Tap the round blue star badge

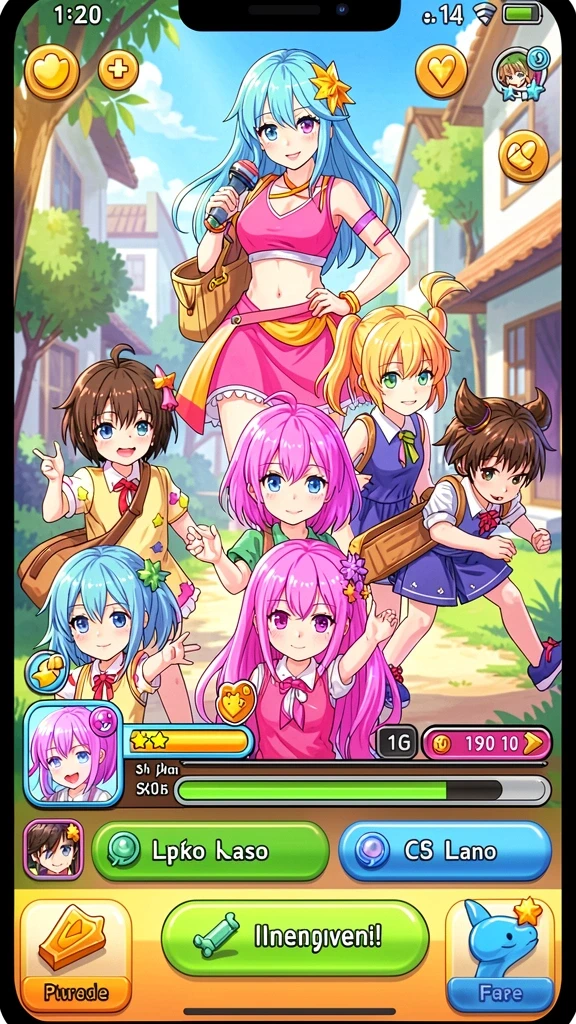click(47, 672)
